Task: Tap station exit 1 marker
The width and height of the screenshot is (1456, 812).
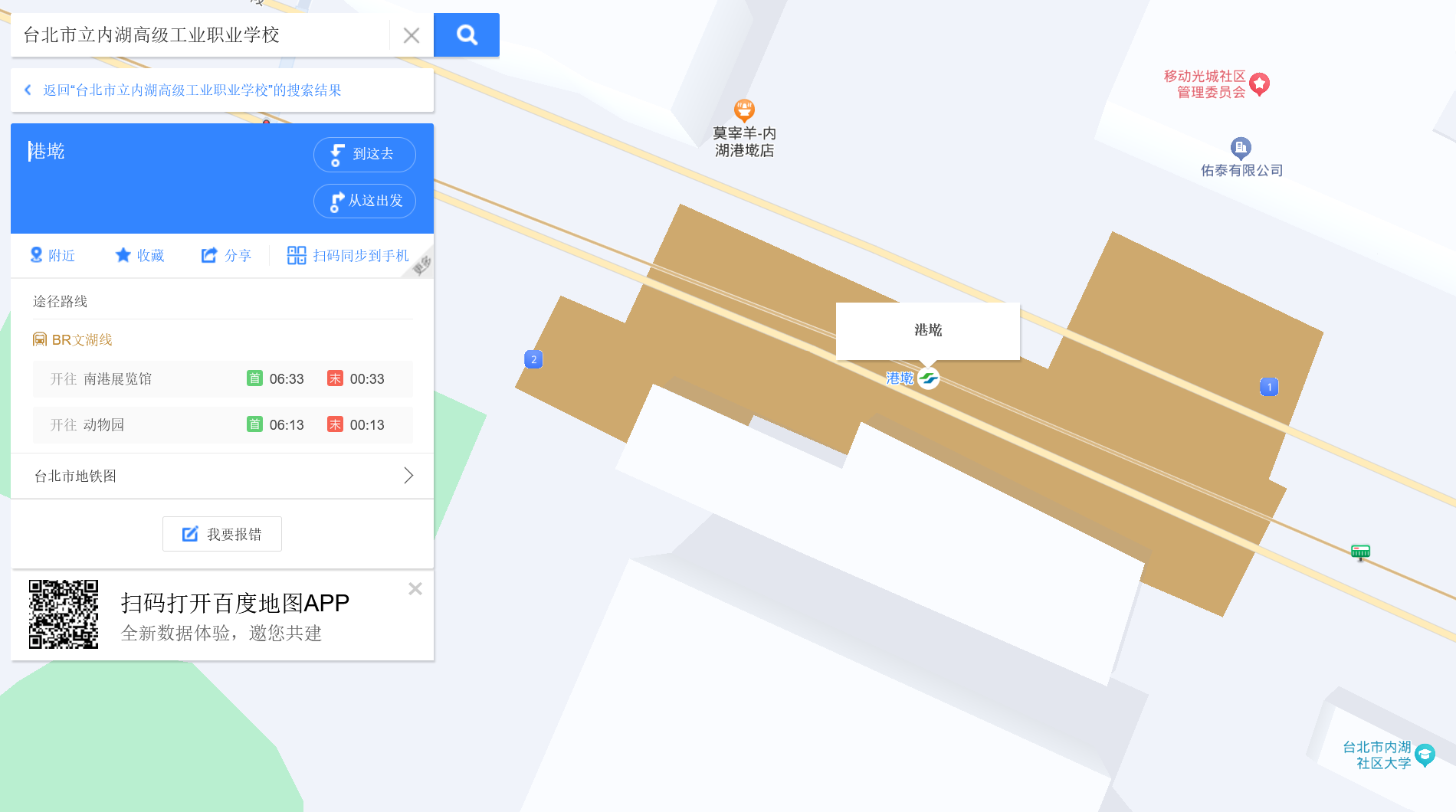Action: [1269, 387]
